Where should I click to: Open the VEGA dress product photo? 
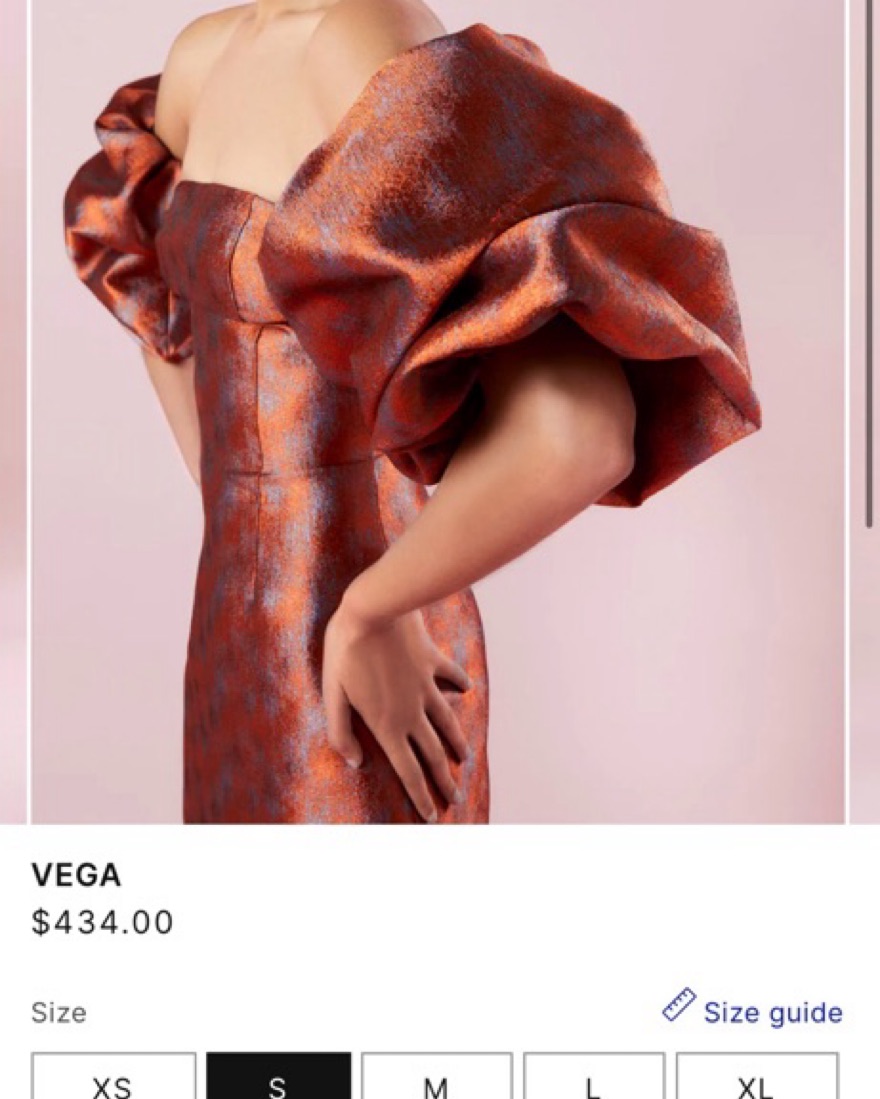pos(438,410)
